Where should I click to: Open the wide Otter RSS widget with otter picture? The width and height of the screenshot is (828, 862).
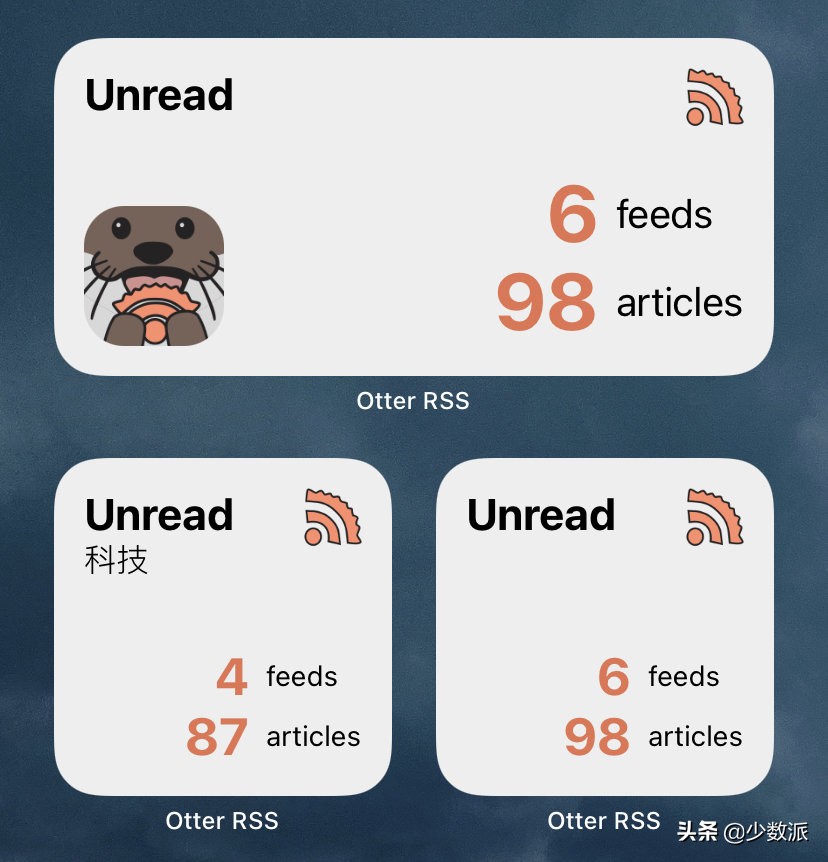coord(413,207)
